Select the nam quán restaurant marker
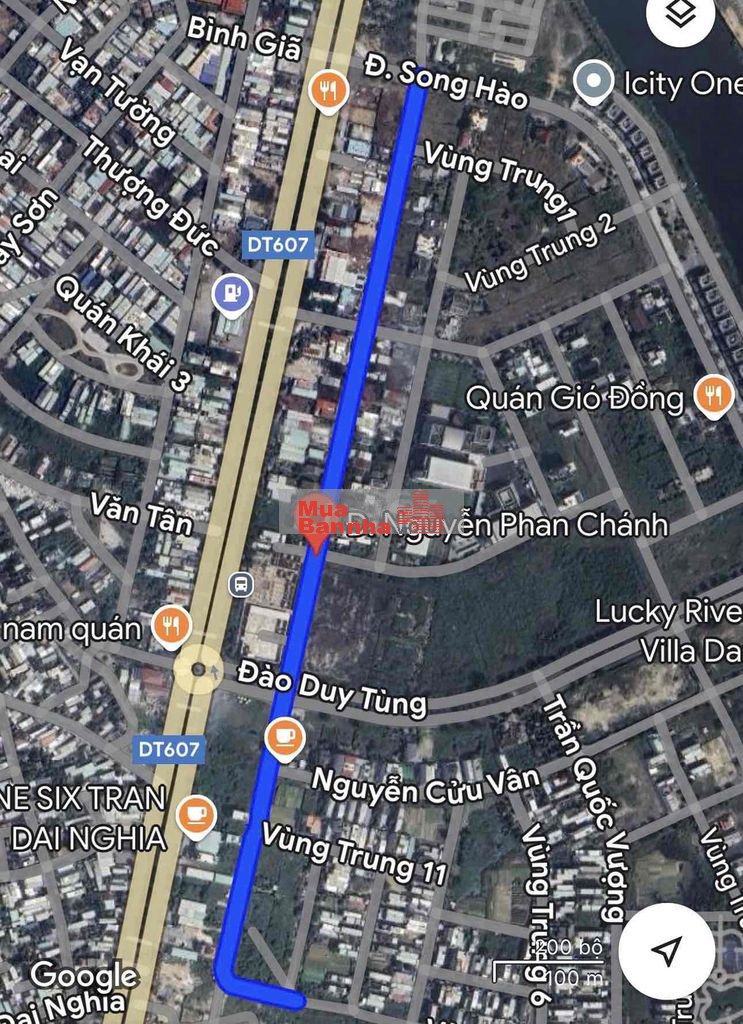Image resolution: width=743 pixels, height=1024 pixels. [171, 627]
